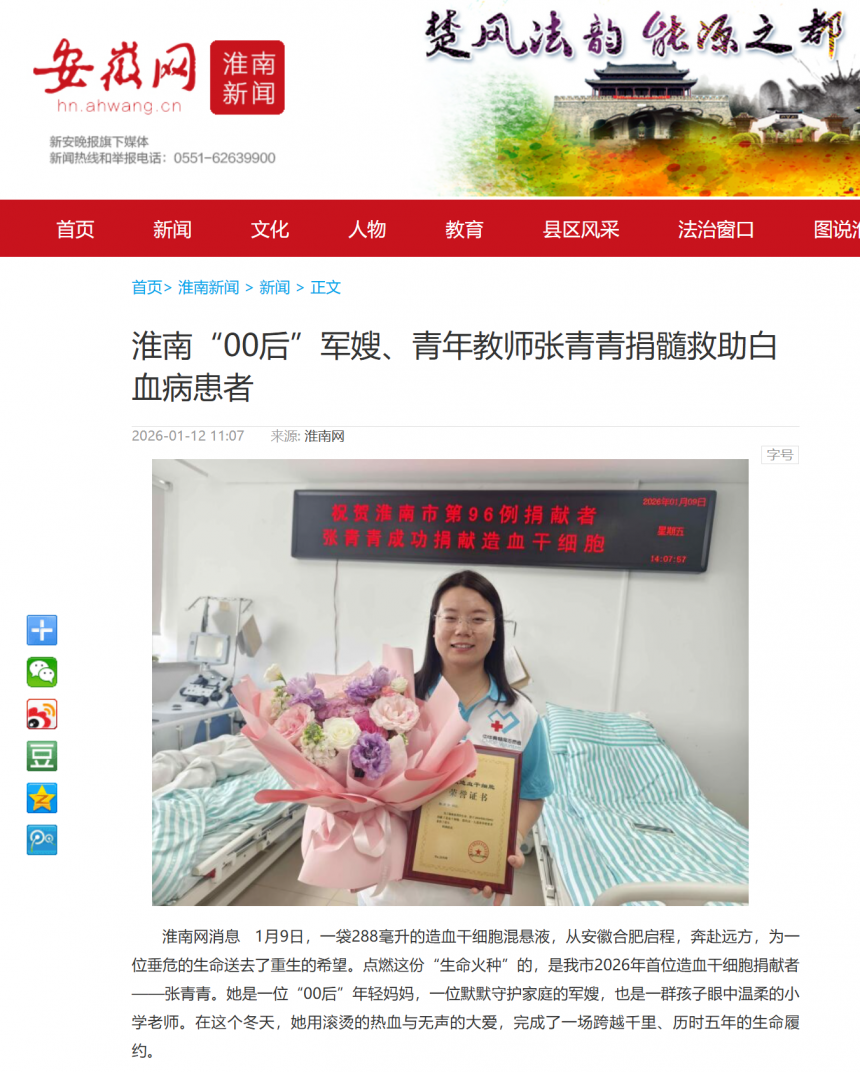Open the 人物 section
This screenshot has height=1072, width=860.
(367, 229)
